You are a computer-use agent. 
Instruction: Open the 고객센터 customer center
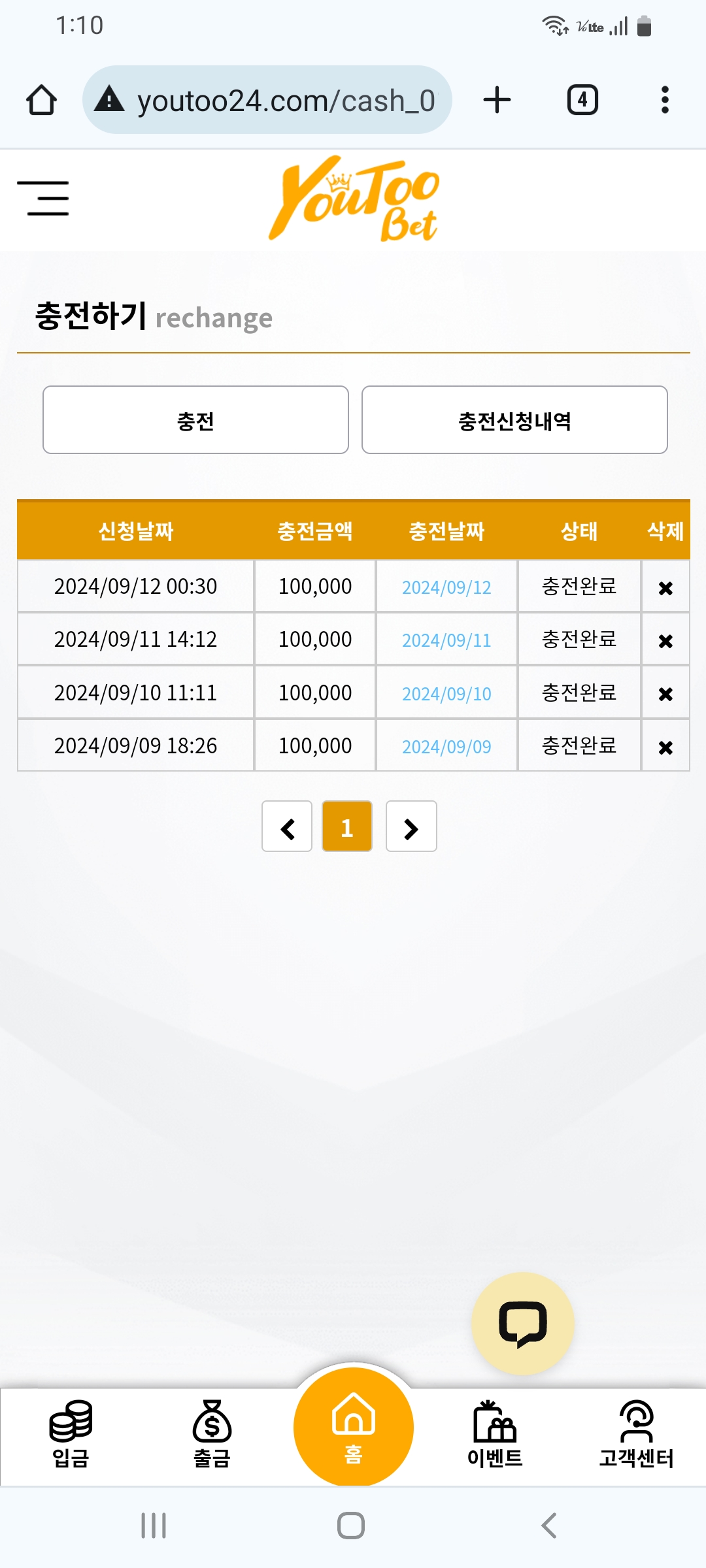(636, 1433)
